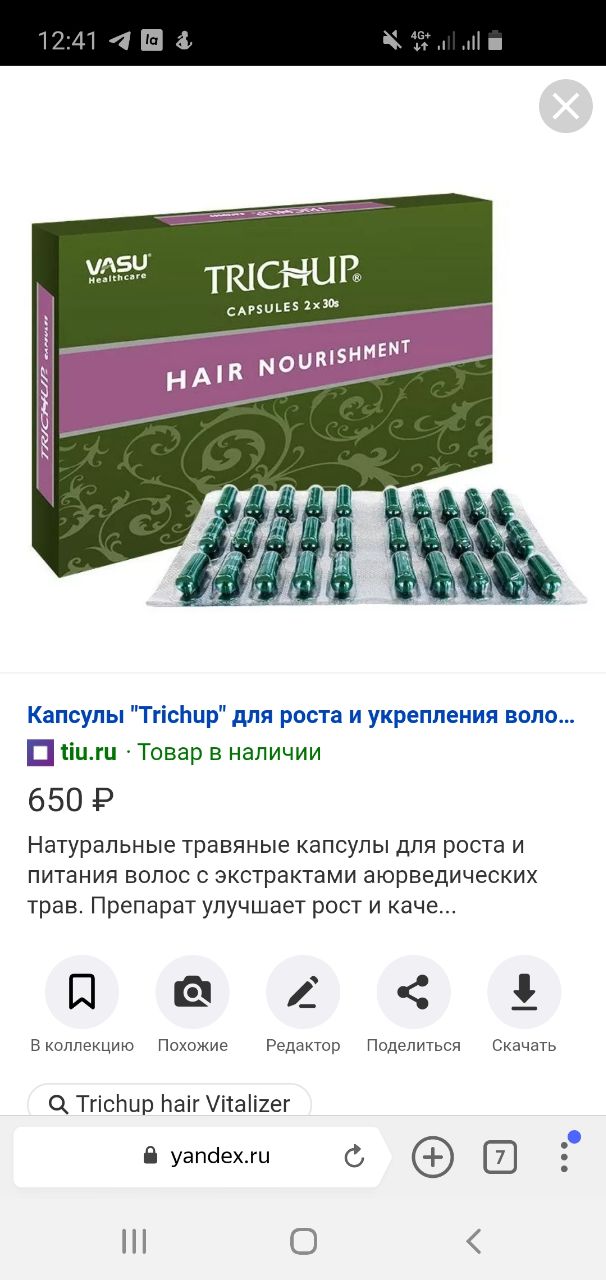Reload the page
This screenshot has height=1280, width=606.
point(354,1157)
